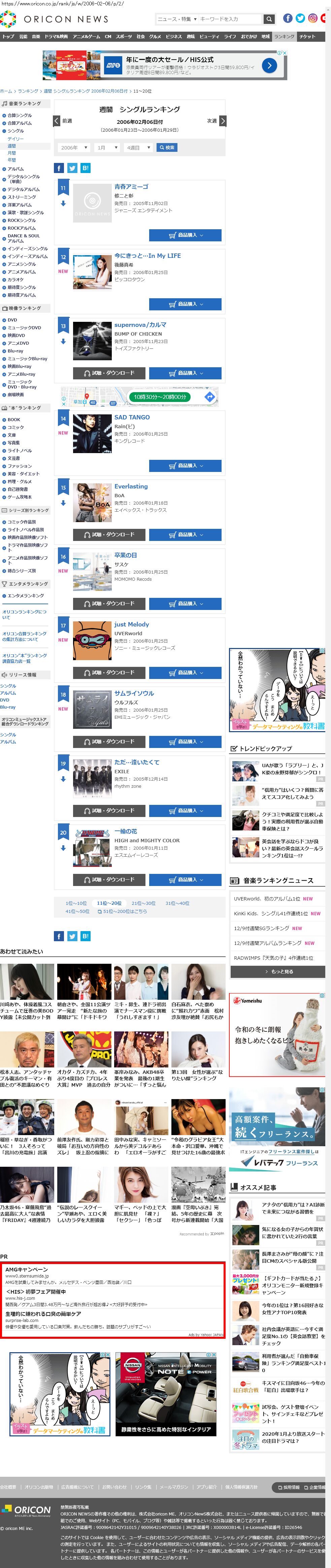Jump to 21位~30位 ranking page
The width and height of the screenshot is (331, 1568).
143,903
